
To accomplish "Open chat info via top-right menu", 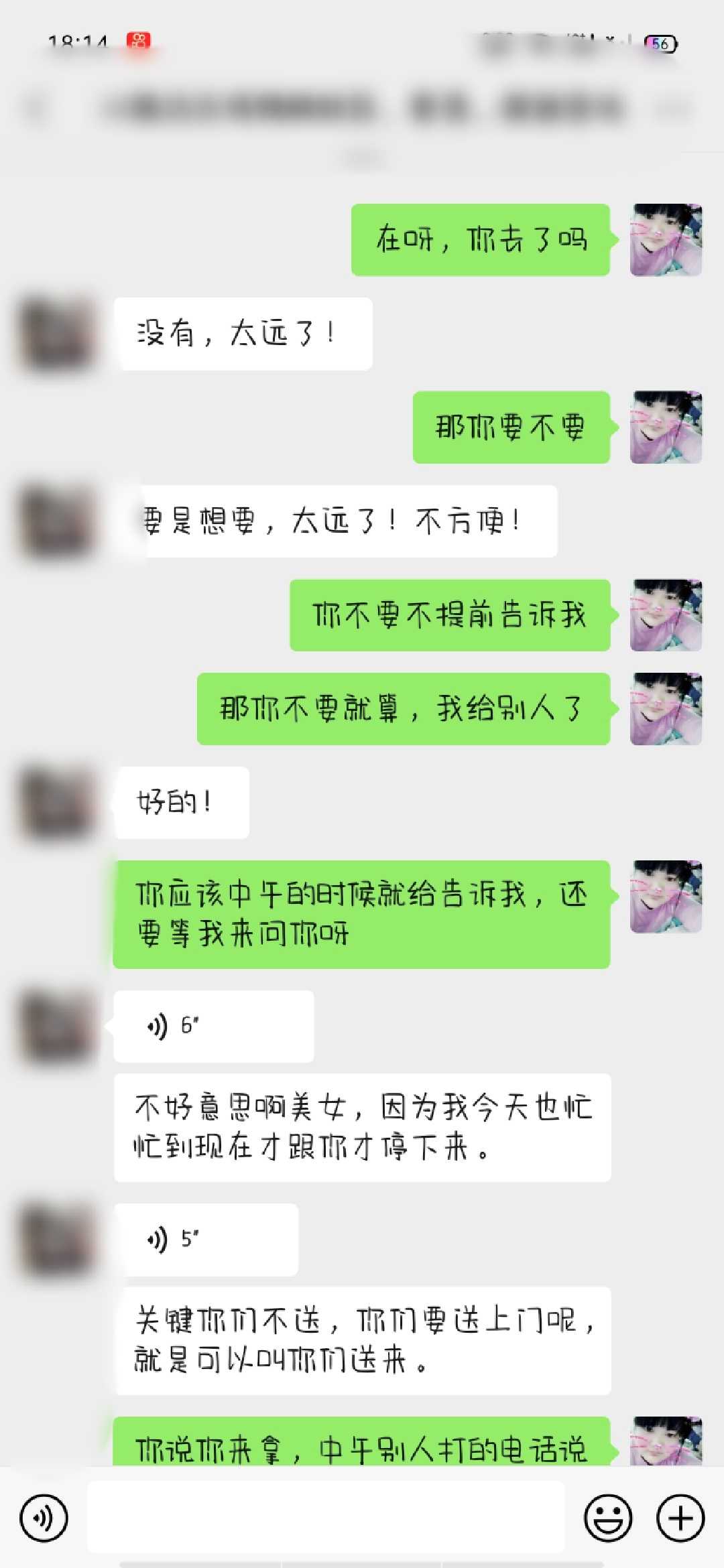I will point(676,109).
